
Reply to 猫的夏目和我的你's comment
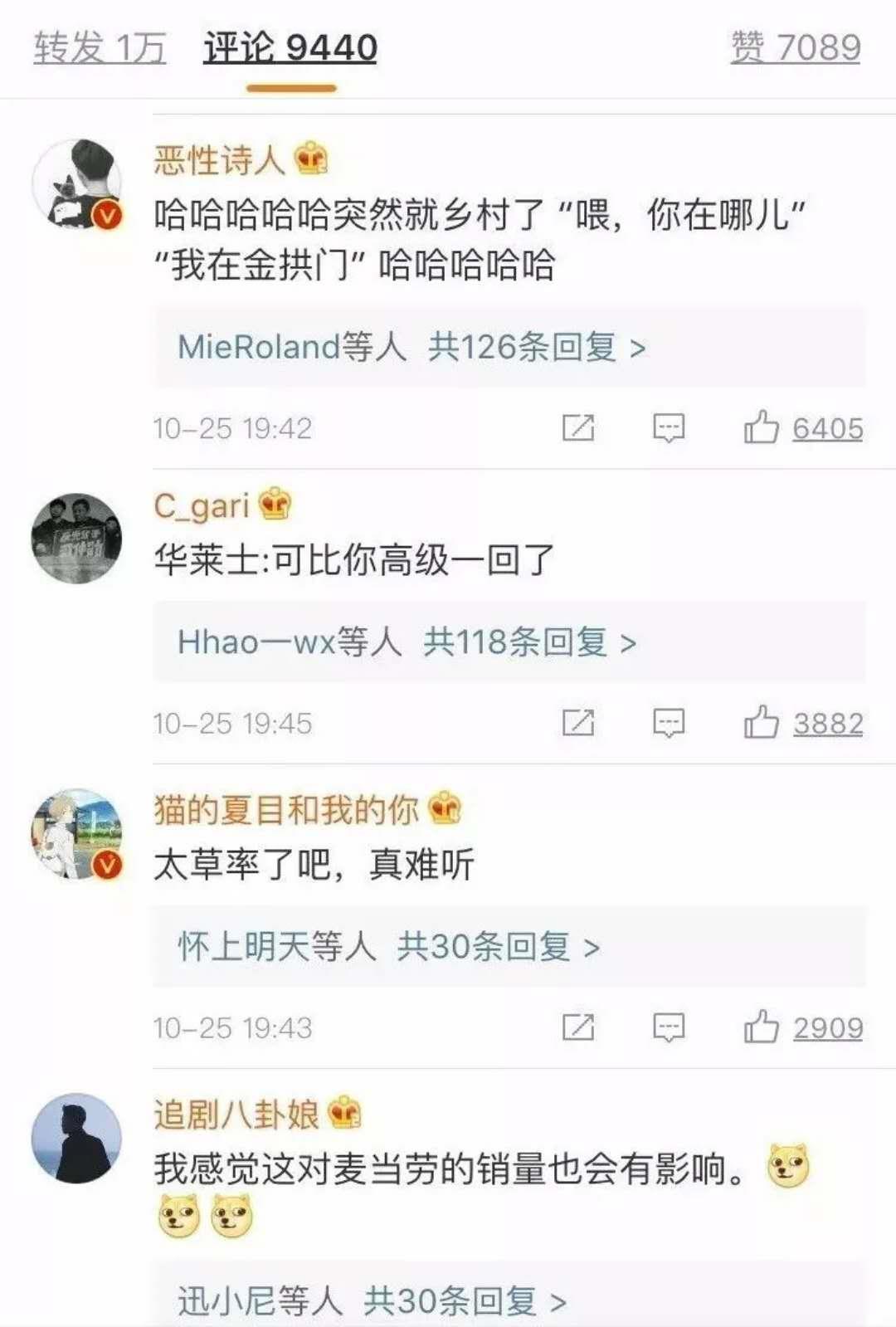pos(668,1027)
